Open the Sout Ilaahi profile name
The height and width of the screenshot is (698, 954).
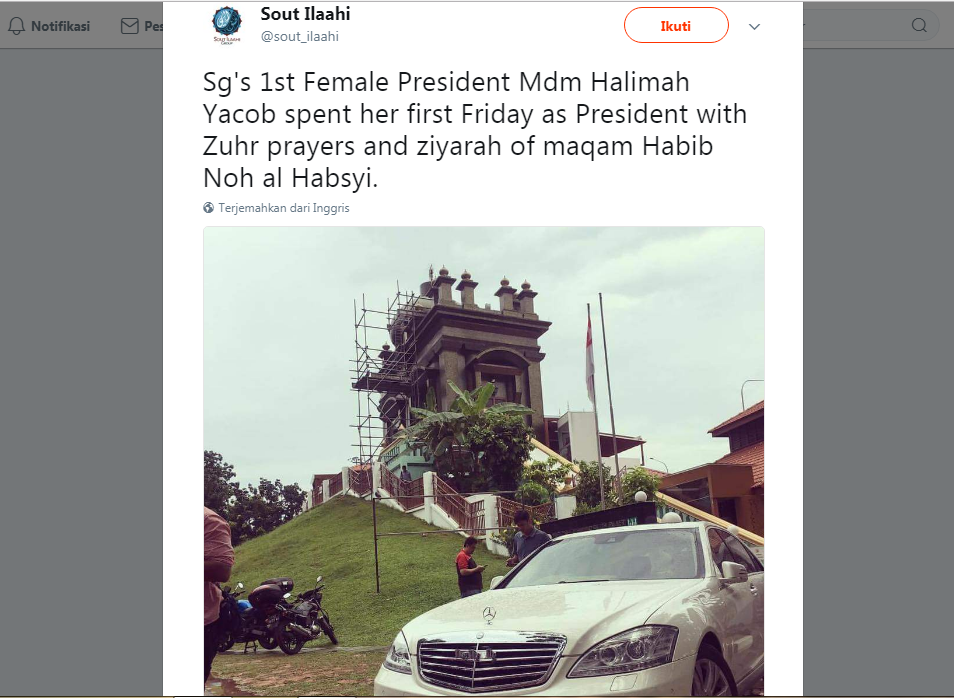pyautogui.click(x=305, y=14)
